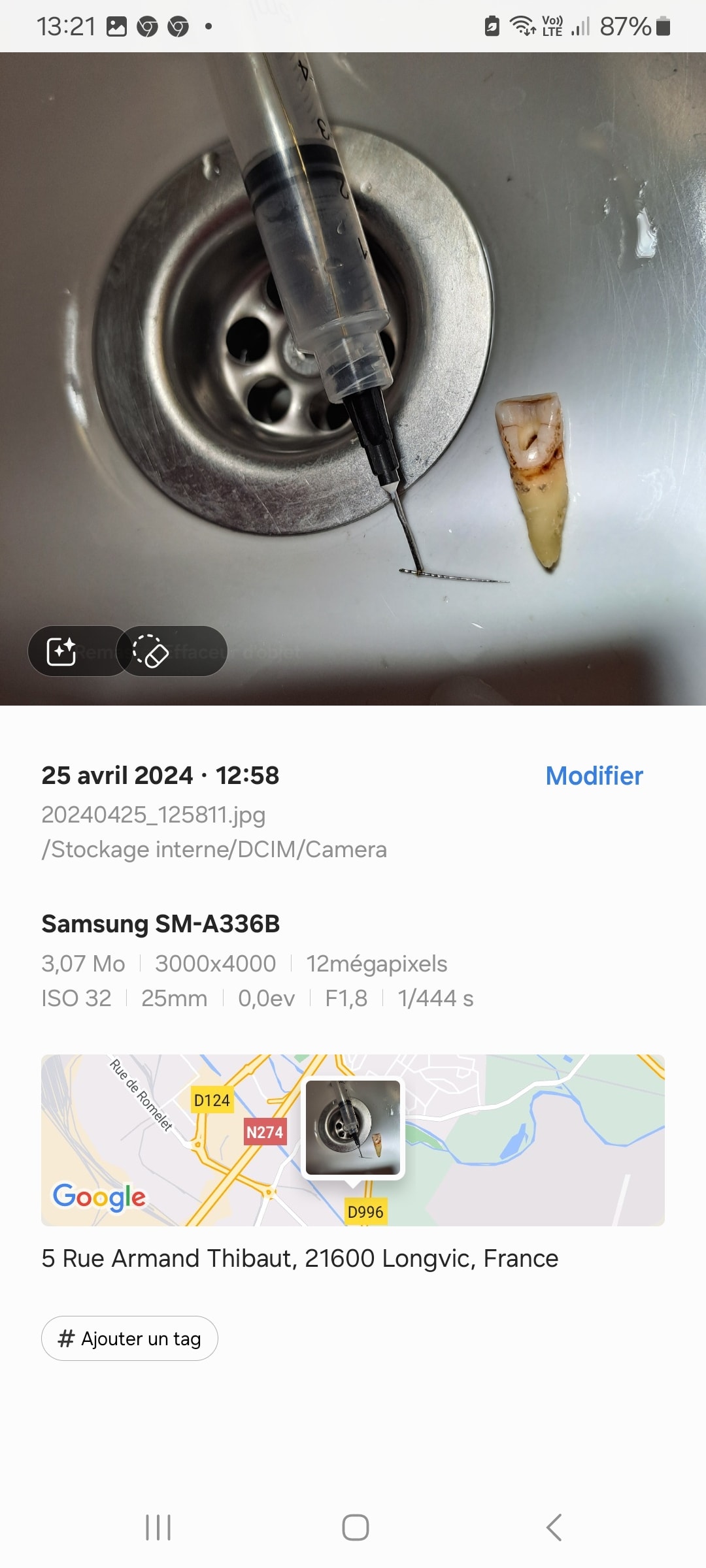Go back using the system back arrow
This screenshot has width=706, height=1568.
(x=554, y=1527)
